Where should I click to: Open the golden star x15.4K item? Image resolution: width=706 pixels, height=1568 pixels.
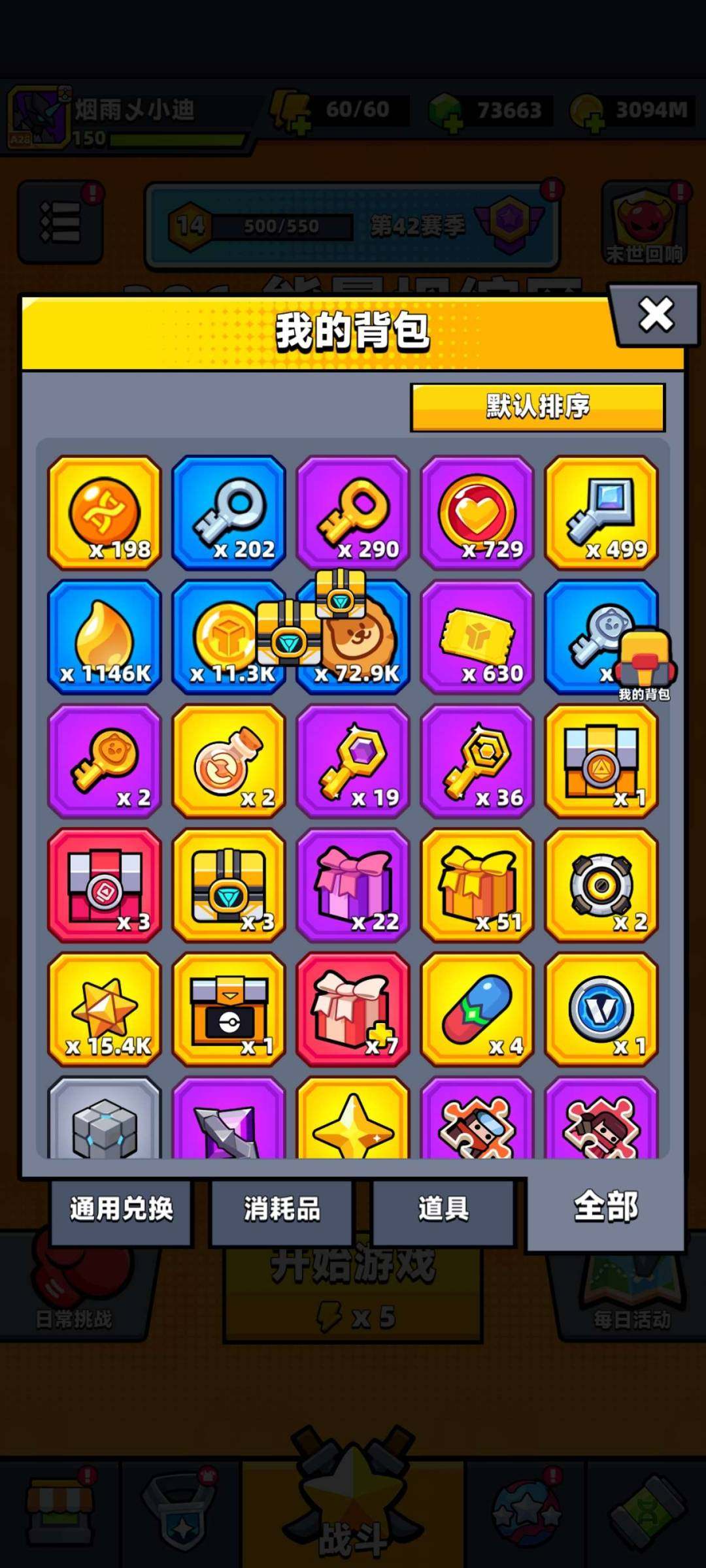[x=105, y=1009]
